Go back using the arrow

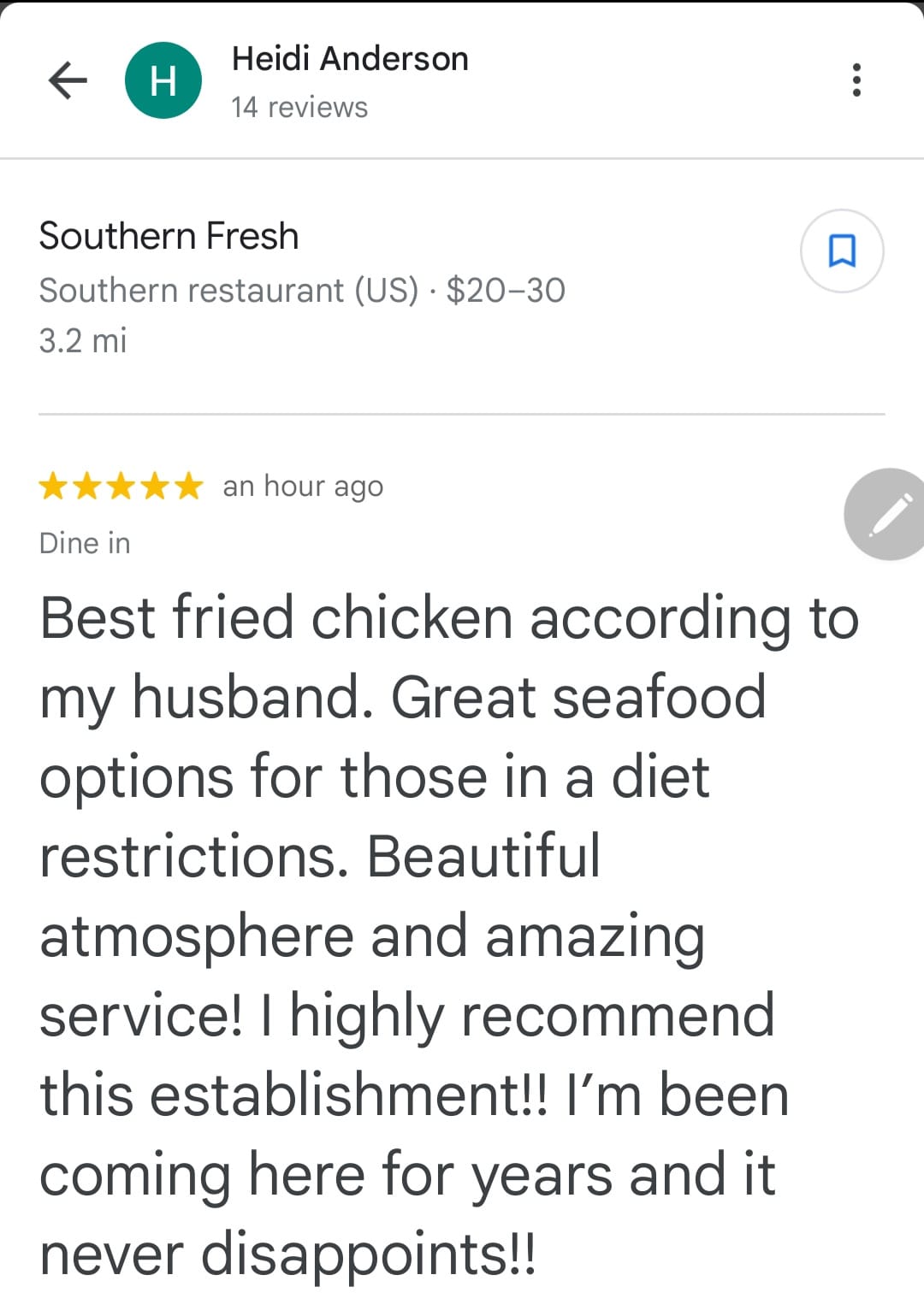(x=68, y=81)
